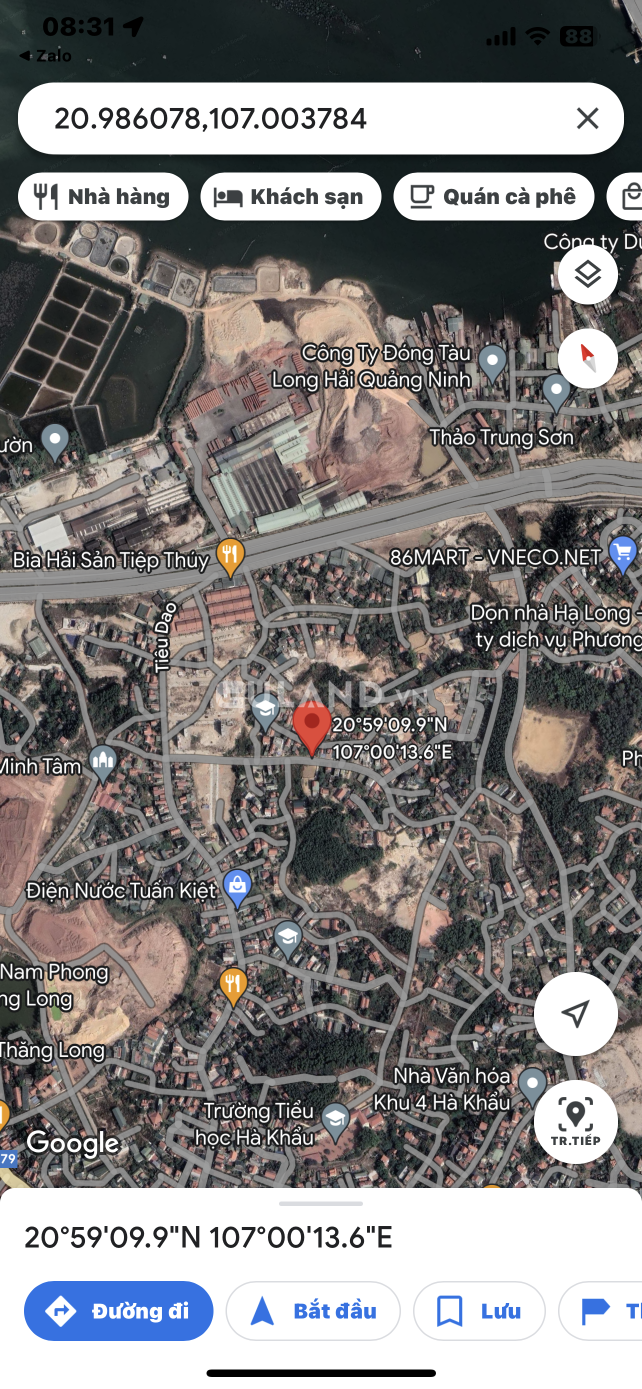
Task: Save this location with Lưu
Action: tap(479, 1310)
